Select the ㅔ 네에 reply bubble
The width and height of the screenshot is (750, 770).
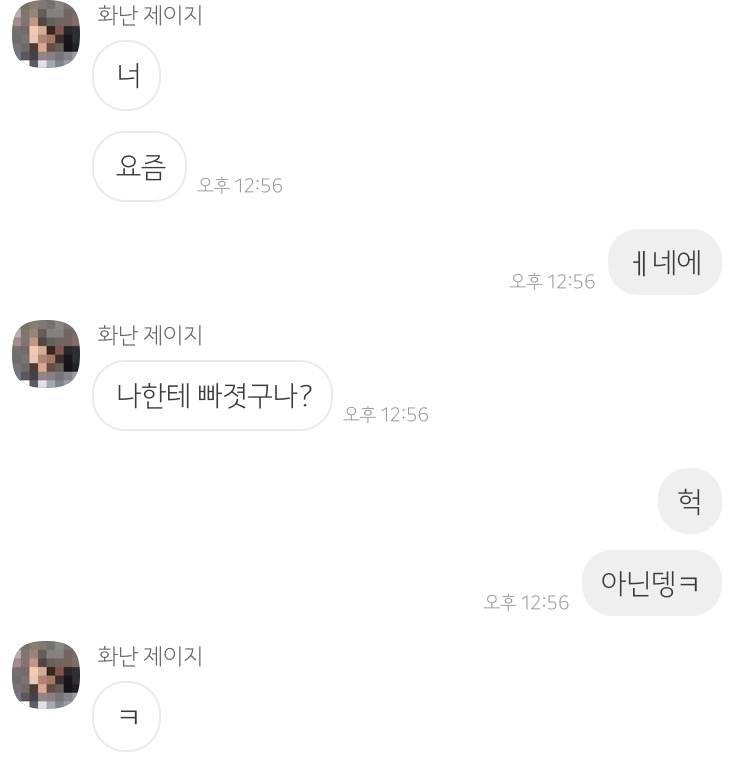point(665,262)
